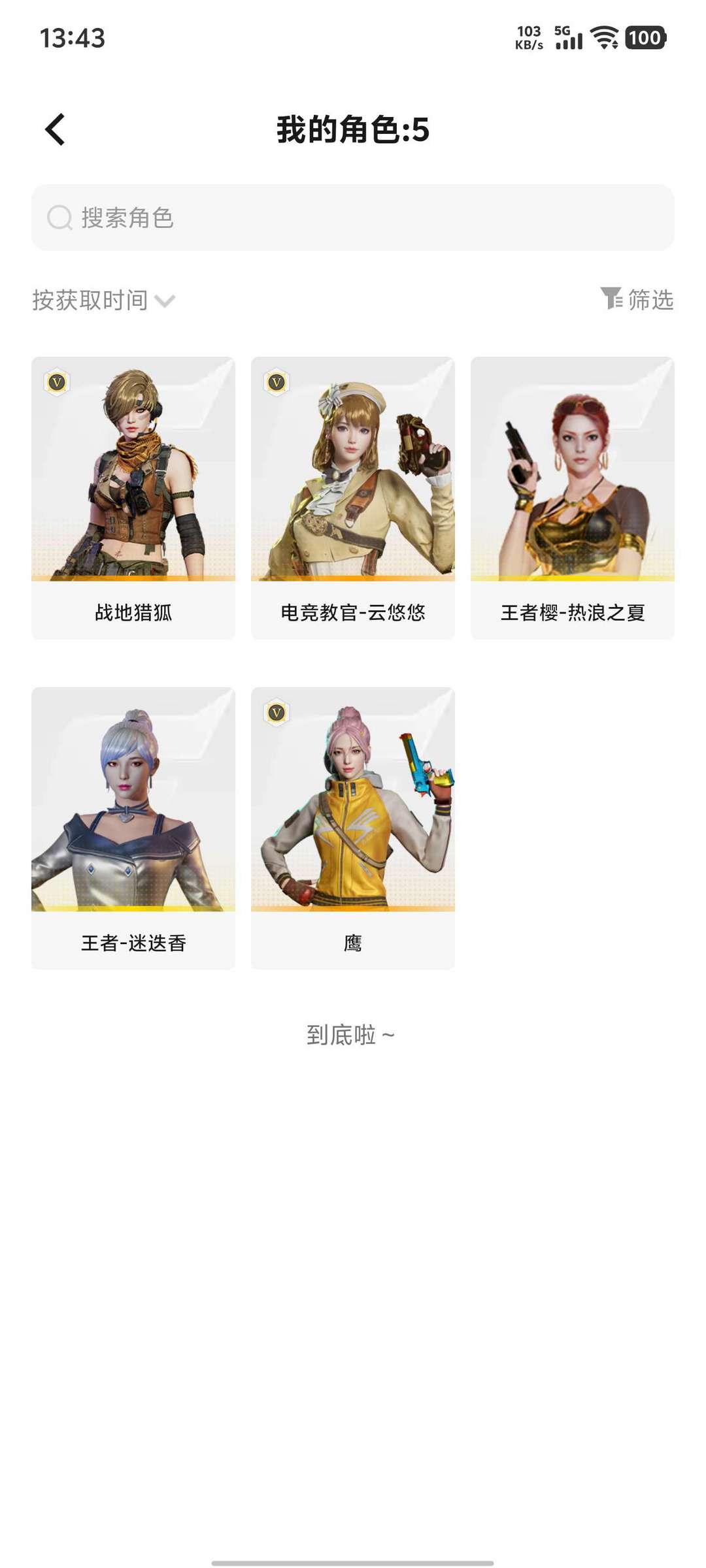
Task: Open the 战地猎狐 character card
Action: [133, 498]
